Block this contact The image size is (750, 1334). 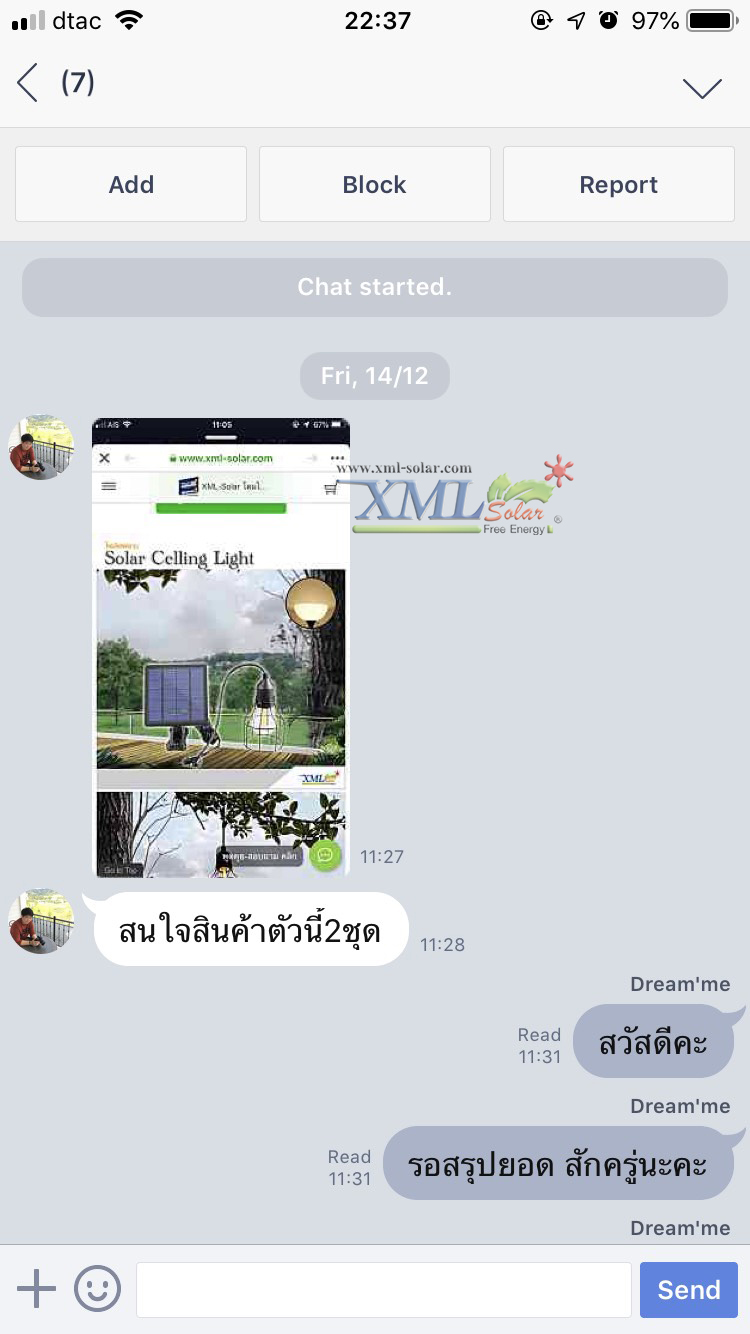point(374,184)
